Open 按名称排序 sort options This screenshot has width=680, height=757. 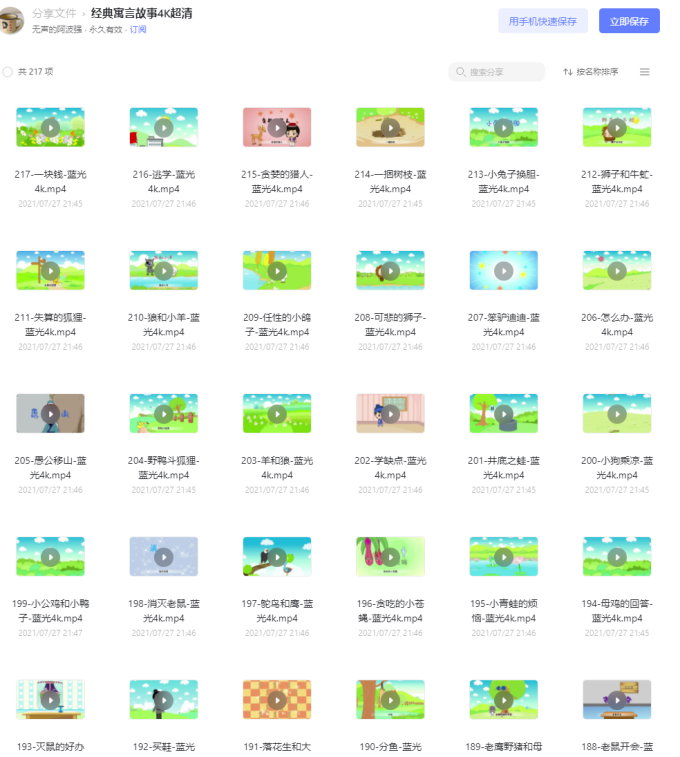click(x=591, y=72)
